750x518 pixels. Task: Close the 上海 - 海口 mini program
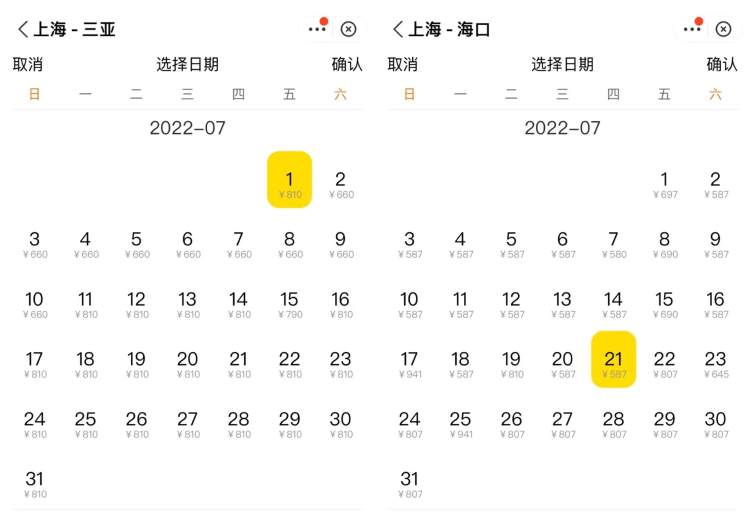pyautogui.click(x=723, y=30)
